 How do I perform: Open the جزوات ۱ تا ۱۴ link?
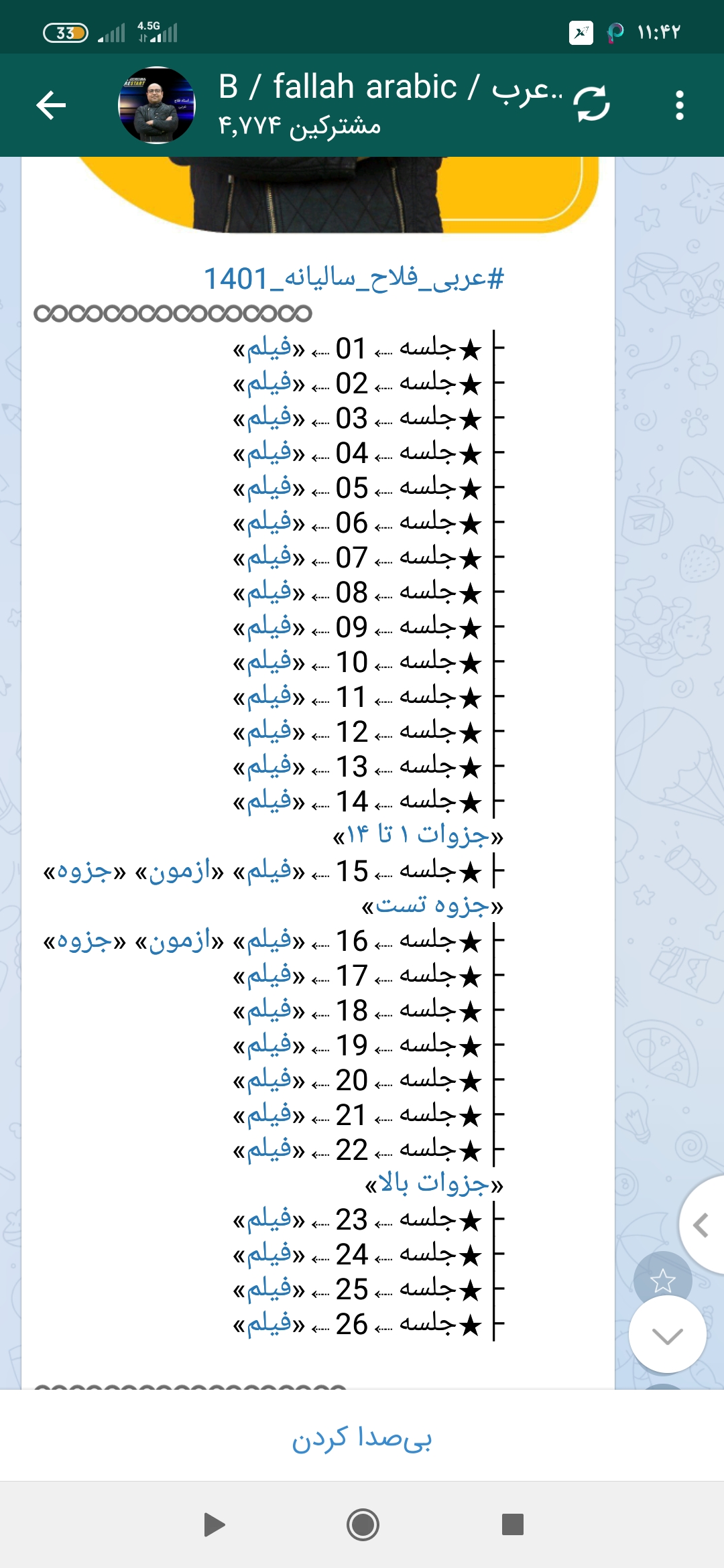(x=418, y=836)
